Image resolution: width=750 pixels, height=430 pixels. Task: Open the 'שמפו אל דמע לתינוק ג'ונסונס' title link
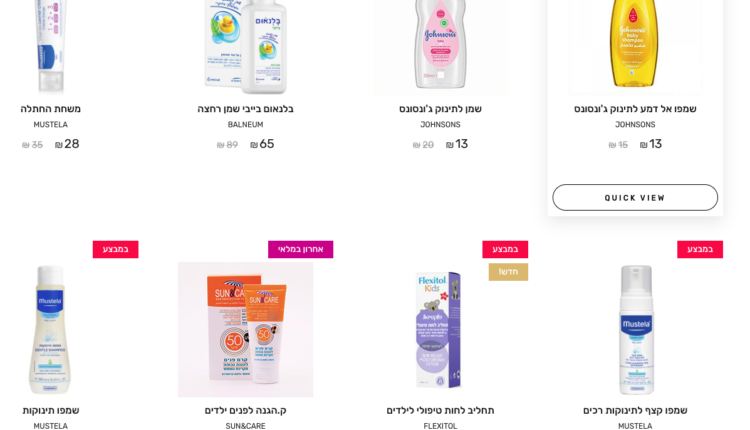pyautogui.click(x=635, y=109)
